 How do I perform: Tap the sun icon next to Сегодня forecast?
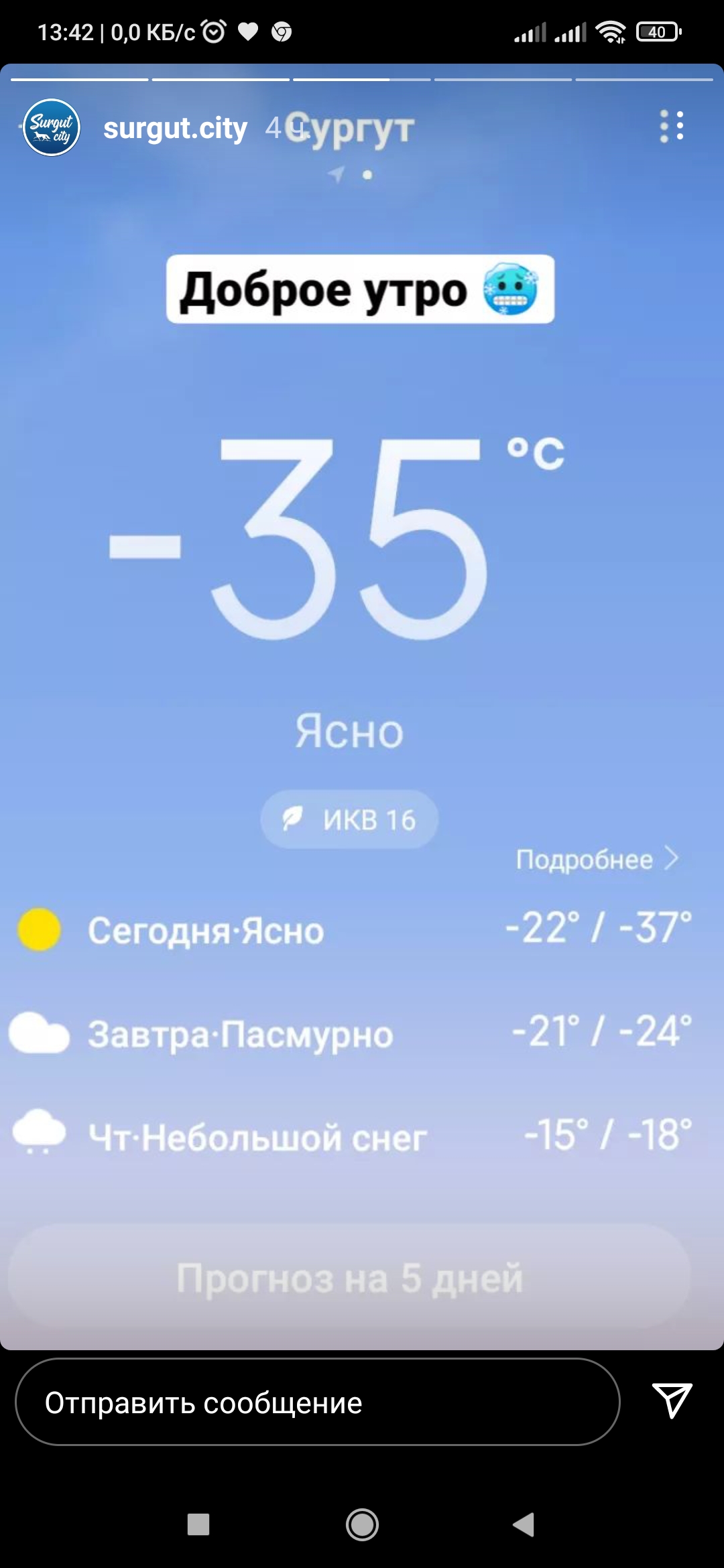tap(39, 930)
